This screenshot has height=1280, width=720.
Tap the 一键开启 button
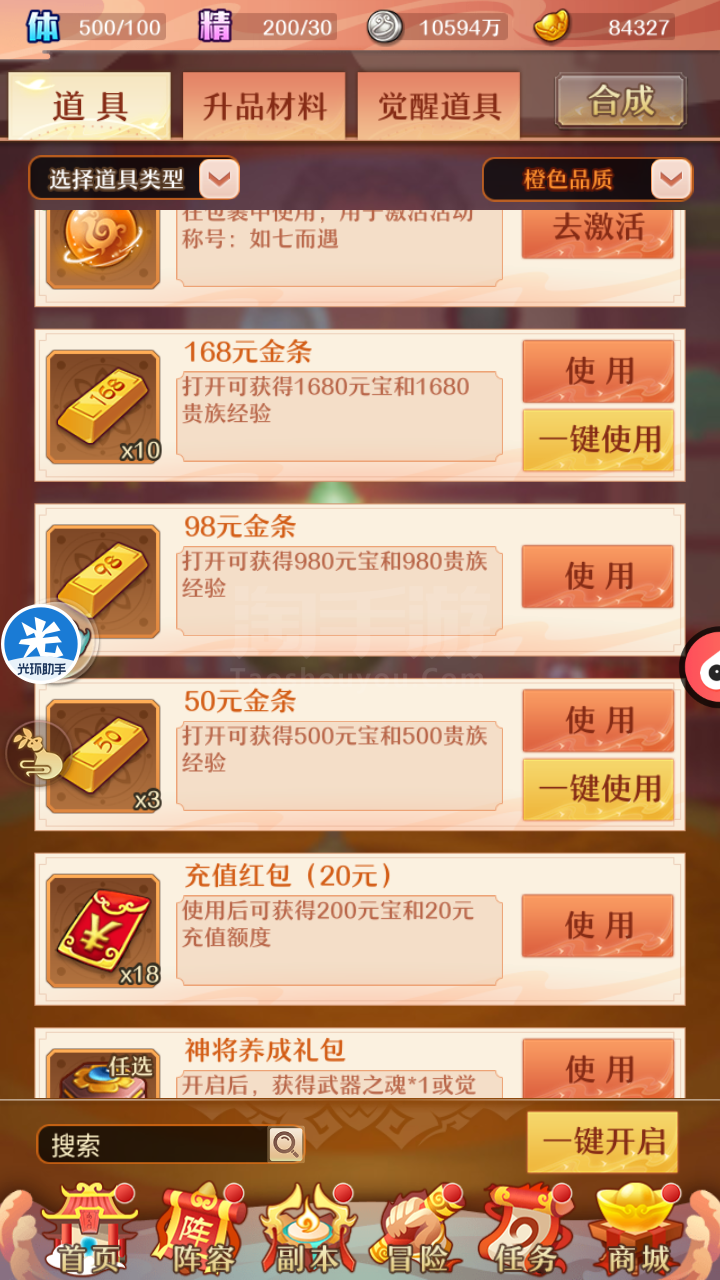603,1141
